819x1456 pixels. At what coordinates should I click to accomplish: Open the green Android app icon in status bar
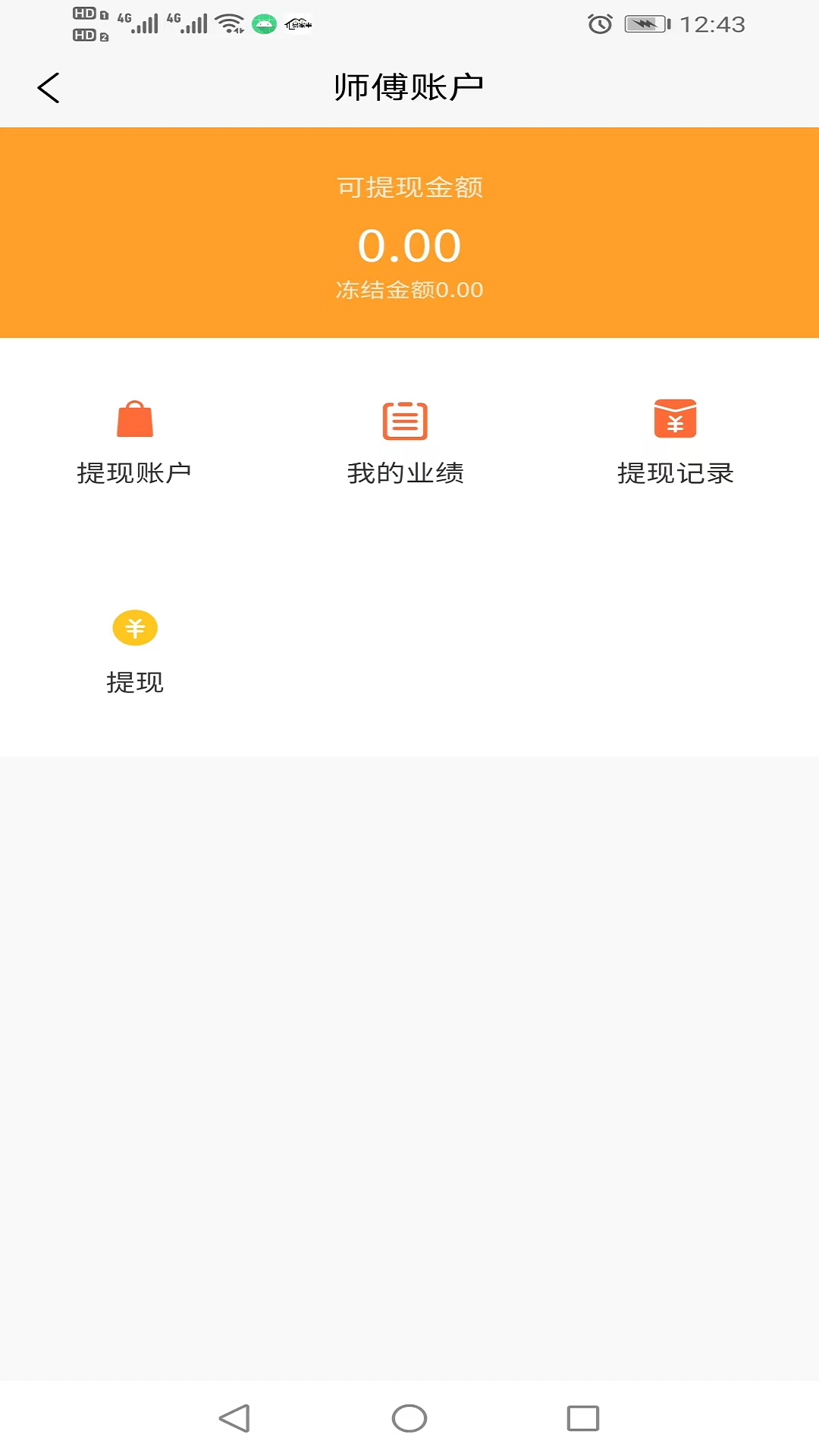coord(262,24)
